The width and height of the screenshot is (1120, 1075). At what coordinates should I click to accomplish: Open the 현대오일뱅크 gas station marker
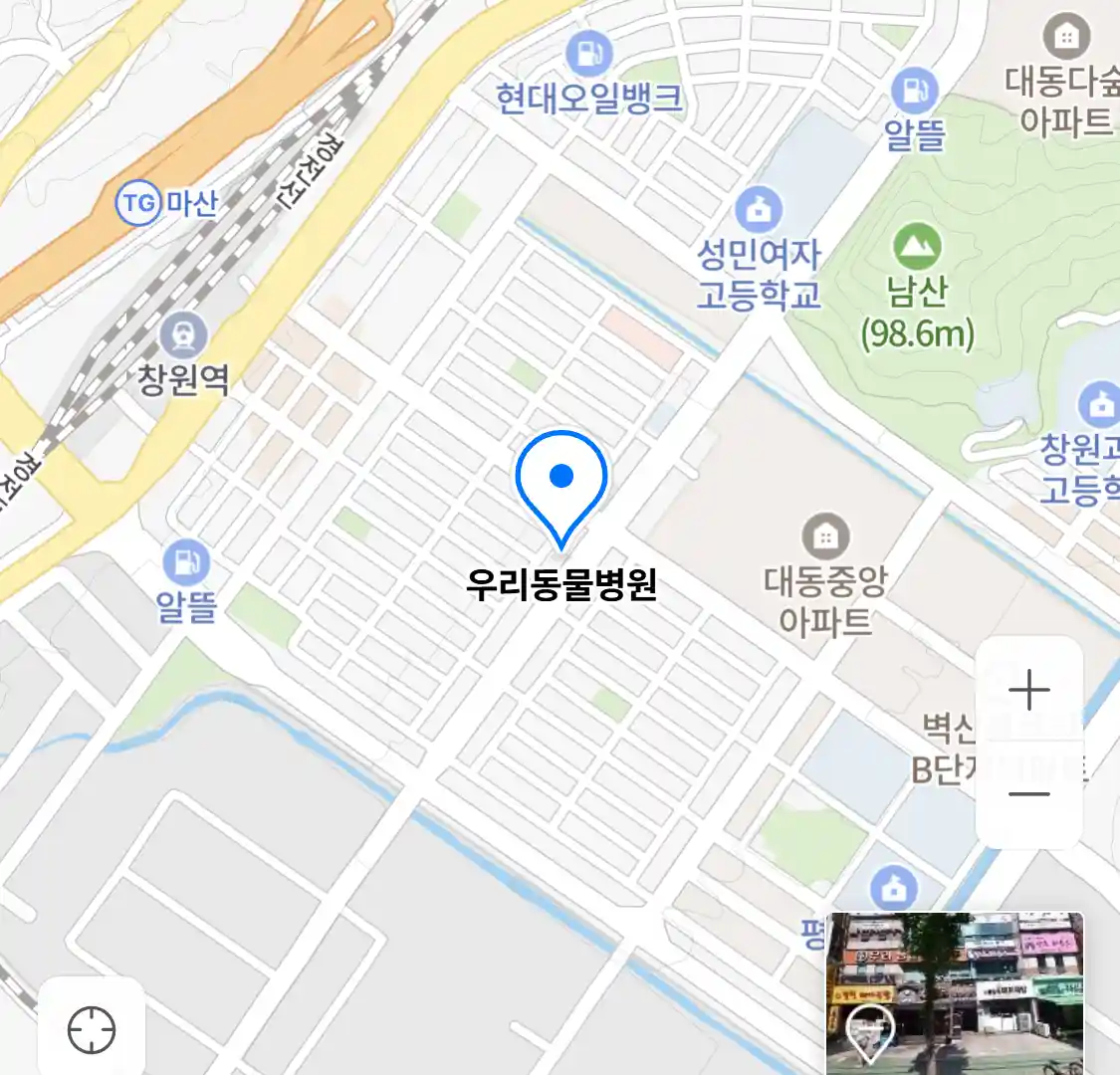tap(588, 53)
